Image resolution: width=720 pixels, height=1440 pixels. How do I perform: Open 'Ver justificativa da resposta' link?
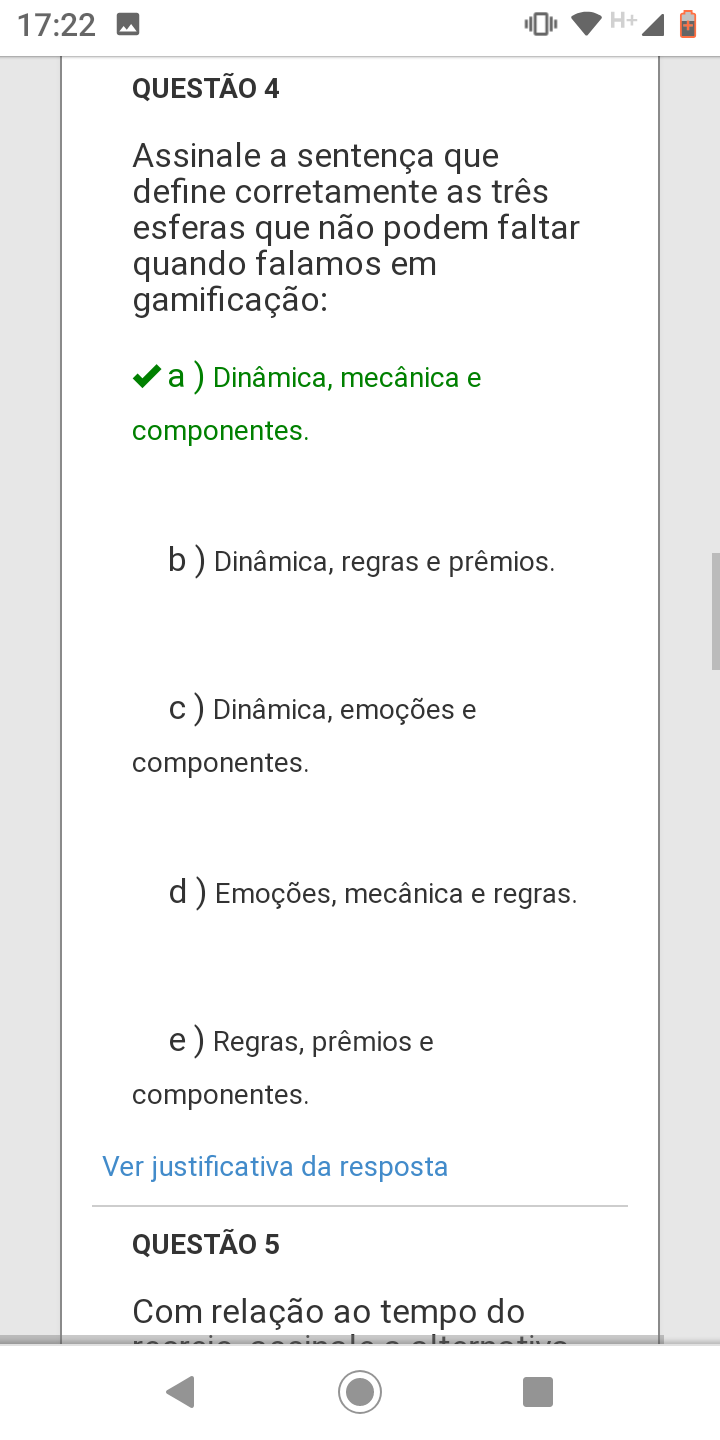(x=275, y=1166)
